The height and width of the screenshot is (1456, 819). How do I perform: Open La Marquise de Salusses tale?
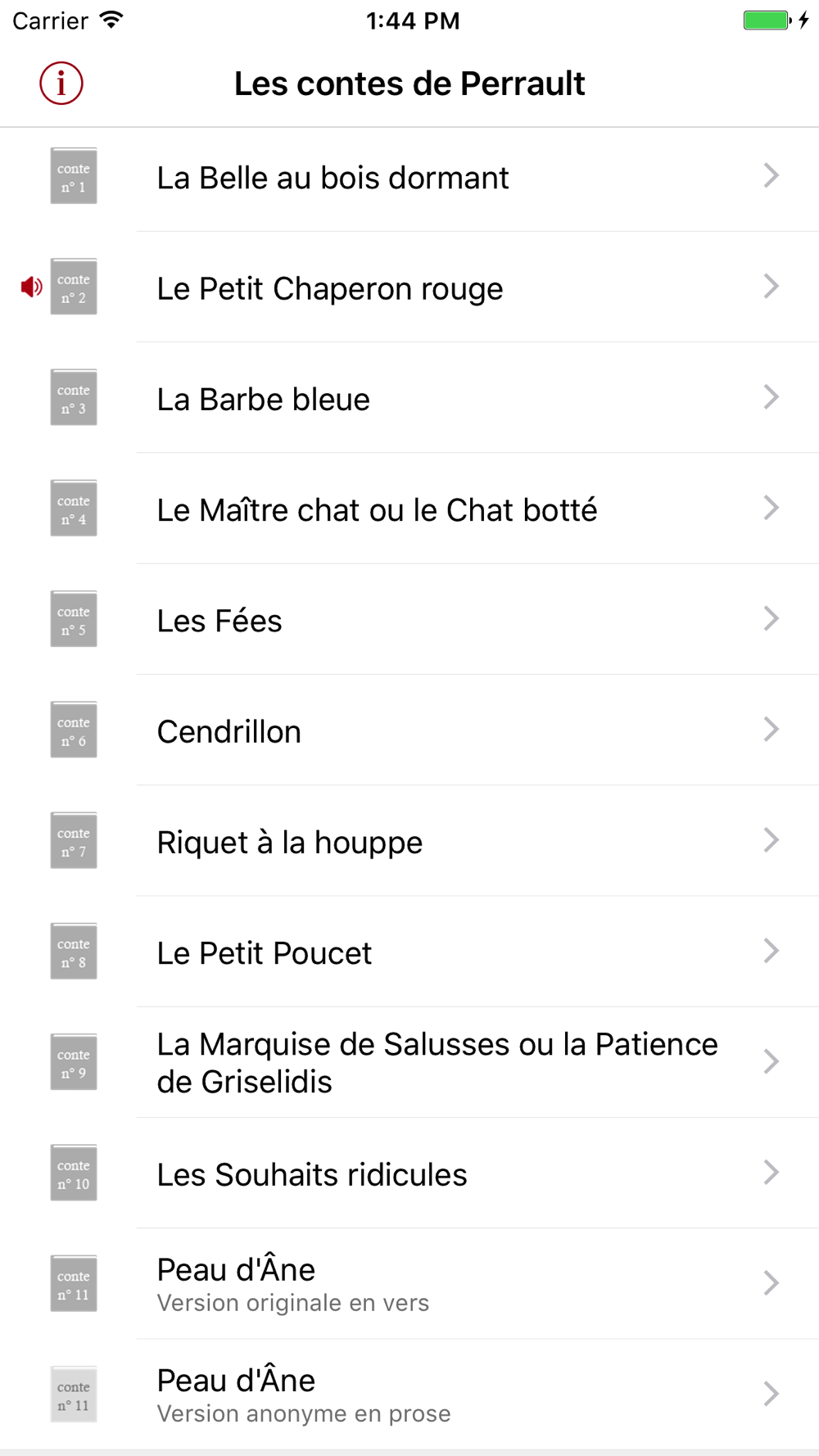409,1062
